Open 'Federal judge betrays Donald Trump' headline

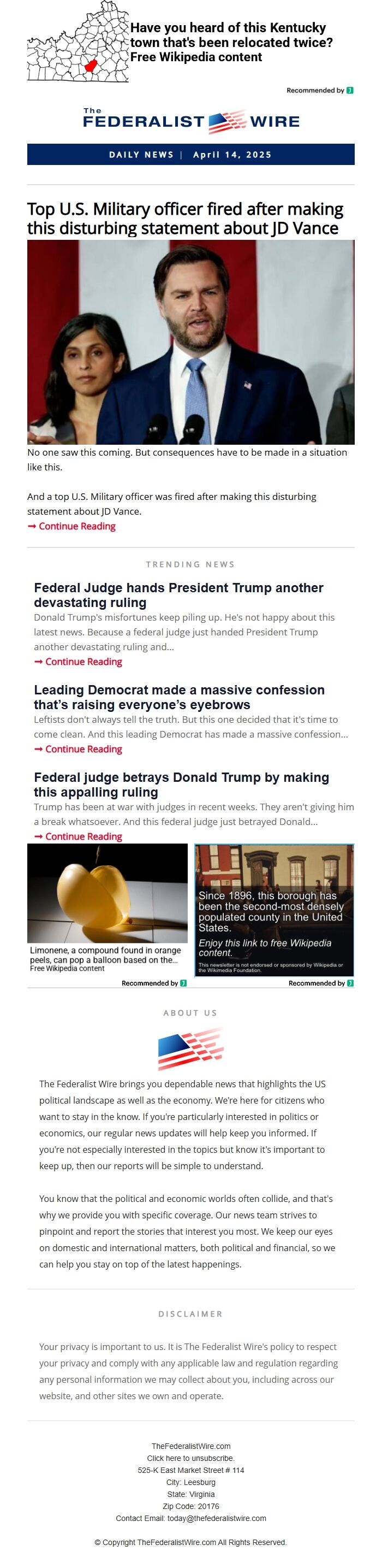[181, 785]
